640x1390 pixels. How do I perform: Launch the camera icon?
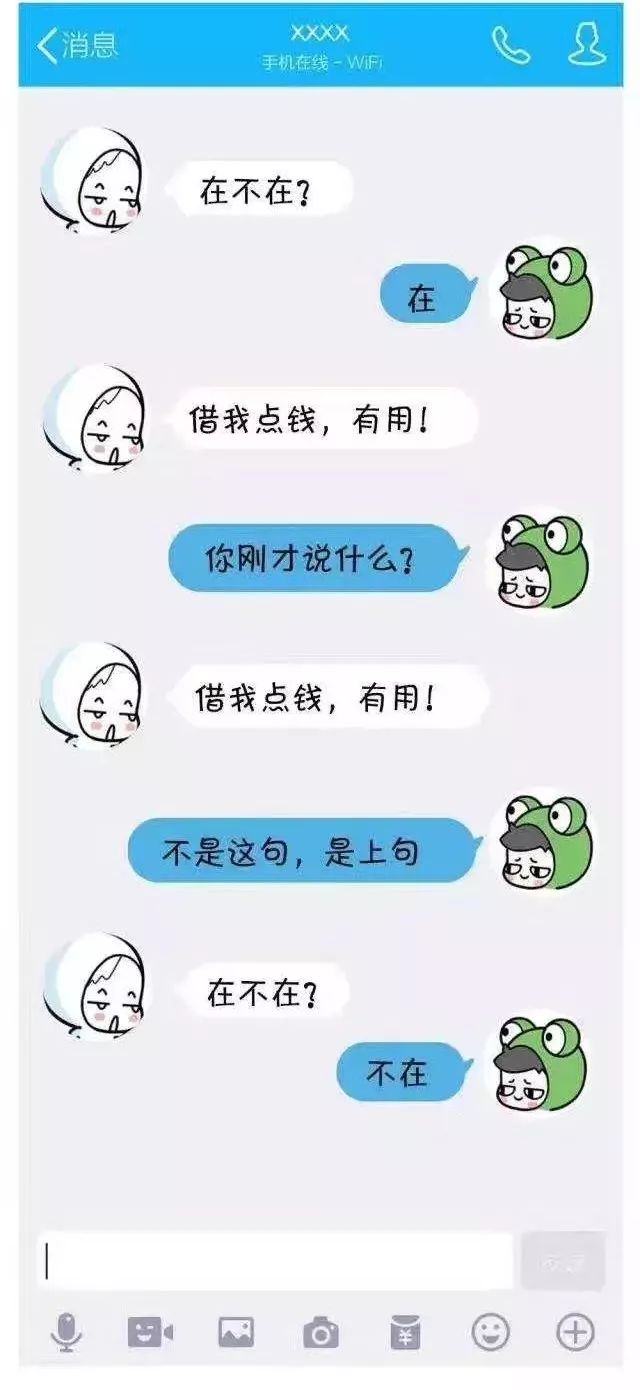pyautogui.click(x=321, y=1333)
